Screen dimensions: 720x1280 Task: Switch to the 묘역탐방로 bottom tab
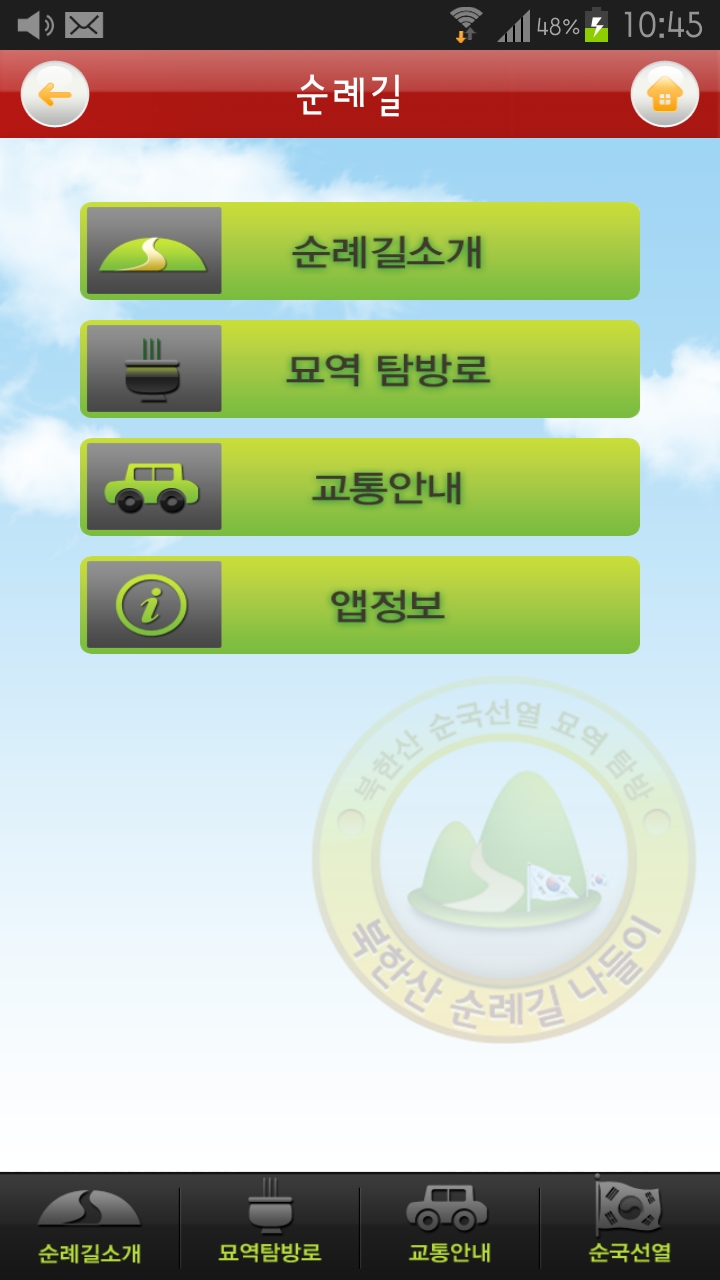tap(270, 1226)
